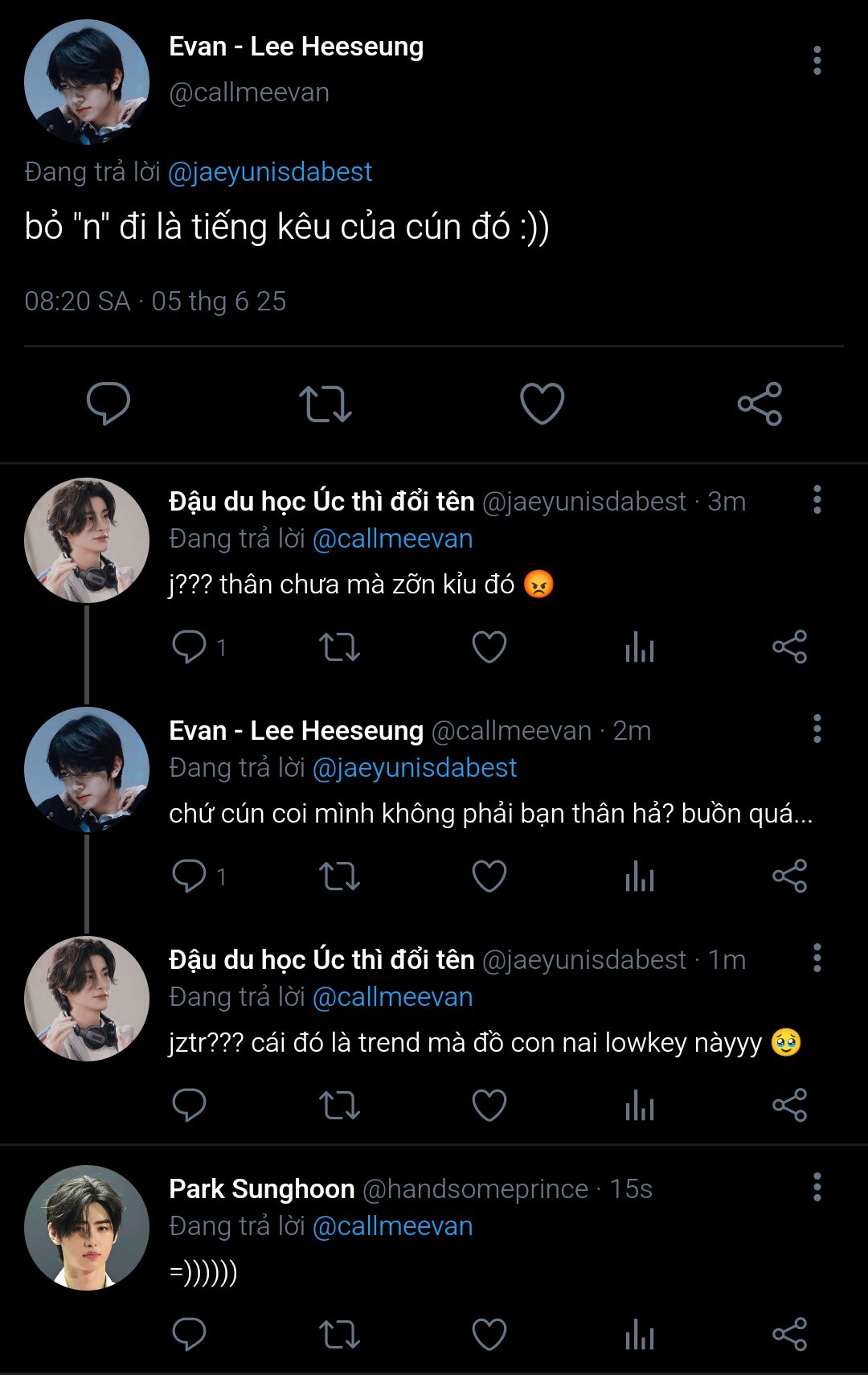Share the "chứ cún coi mình" reply
This screenshot has height=1375, width=868.
[789, 876]
